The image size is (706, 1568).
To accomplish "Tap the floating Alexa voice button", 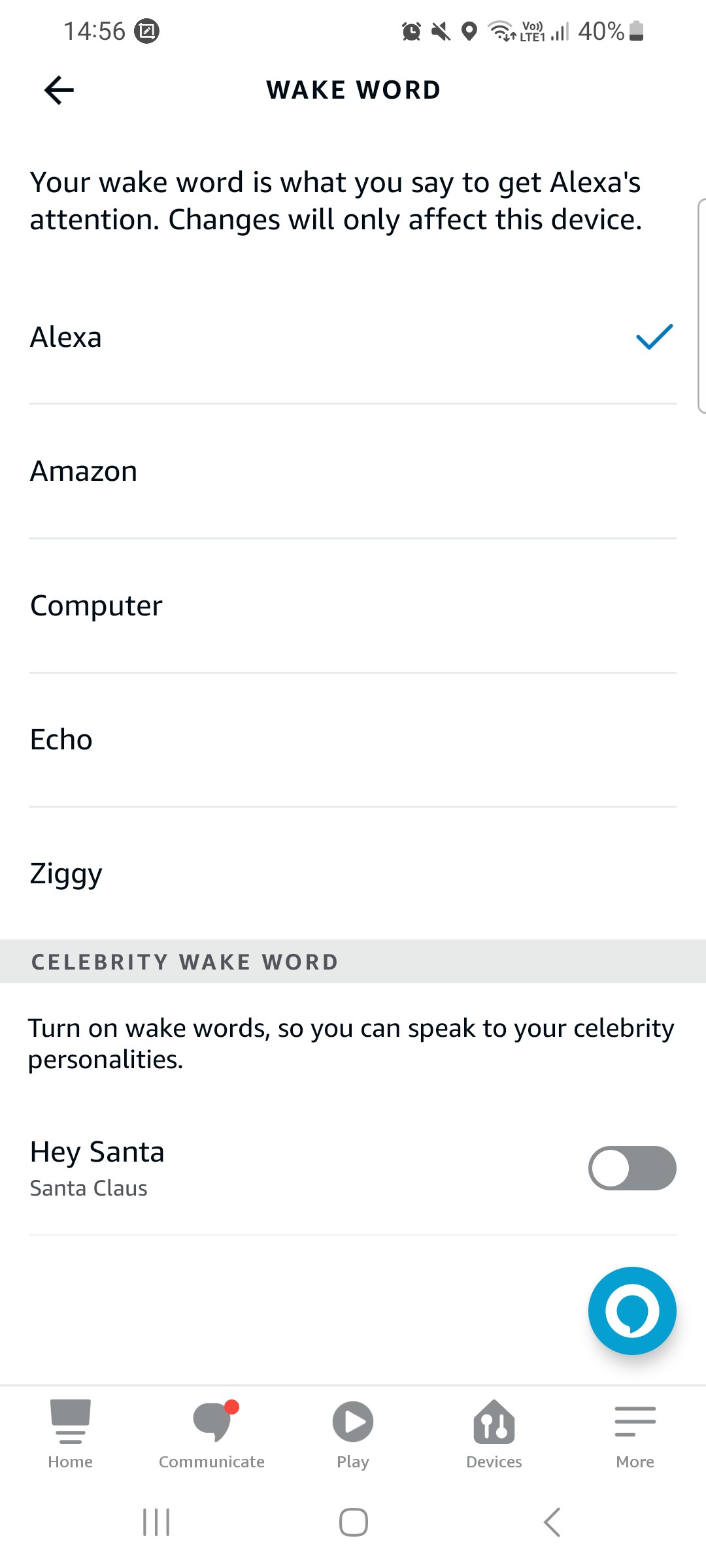I will 632,1311.
